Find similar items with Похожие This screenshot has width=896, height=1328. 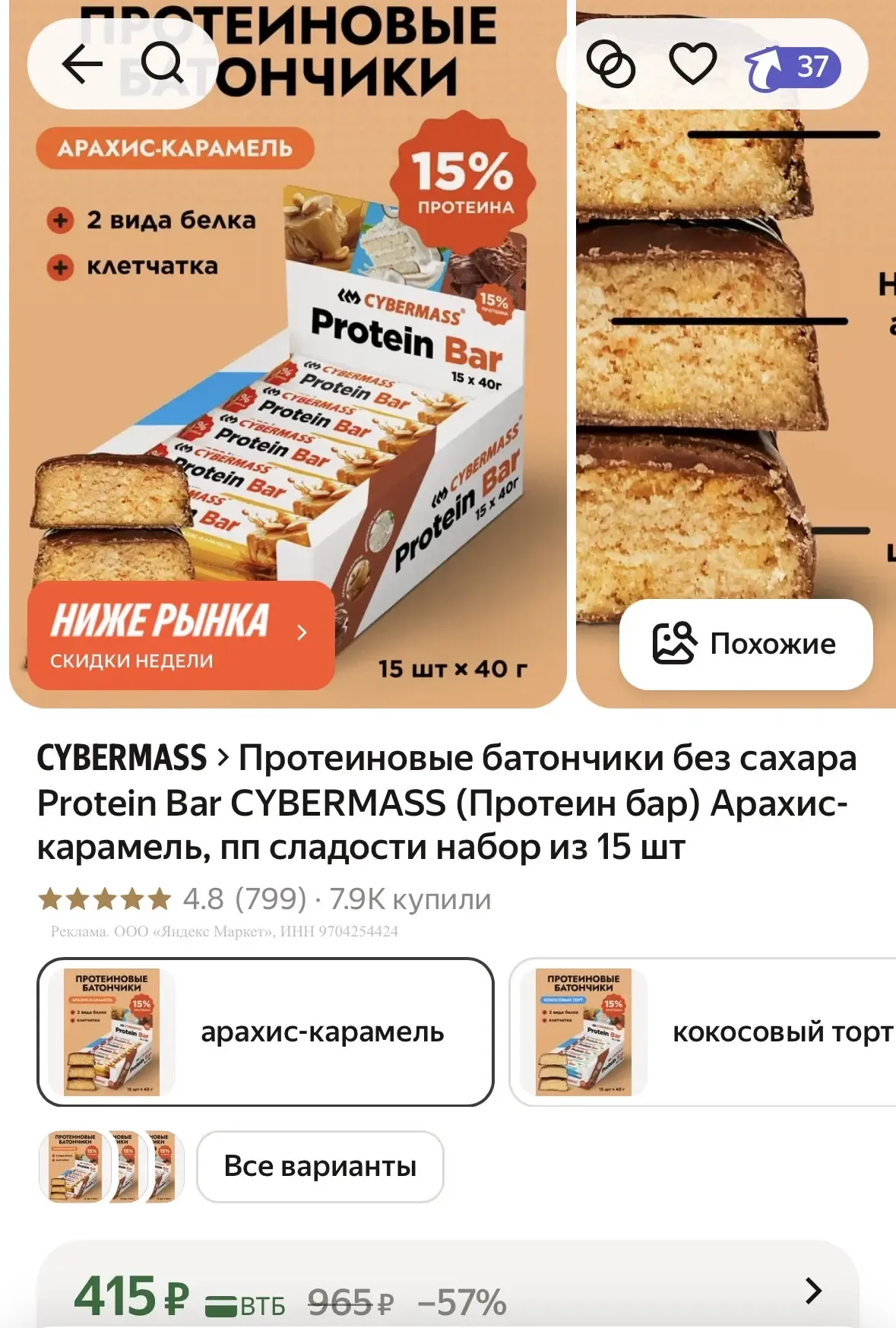tap(746, 644)
